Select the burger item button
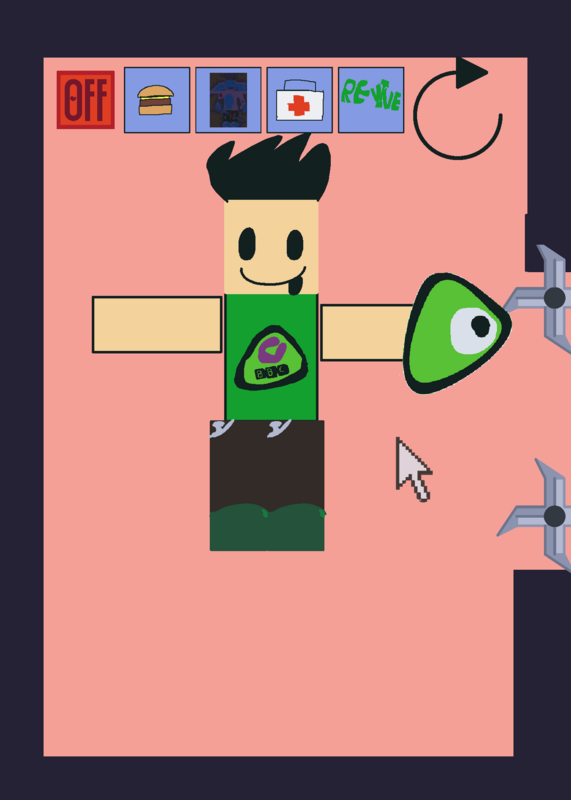 click(x=157, y=100)
